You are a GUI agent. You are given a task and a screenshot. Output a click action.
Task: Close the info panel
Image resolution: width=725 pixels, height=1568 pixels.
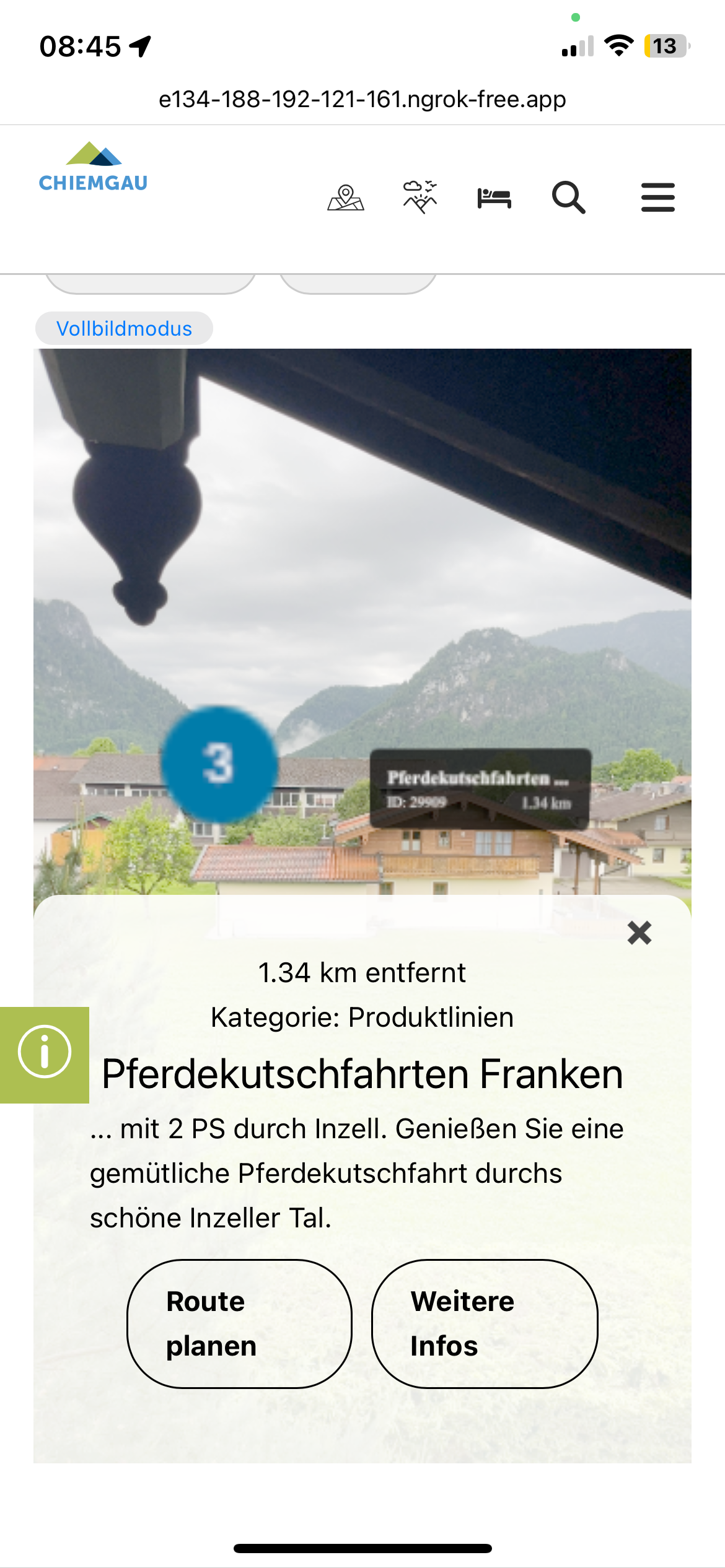tap(639, 933)
